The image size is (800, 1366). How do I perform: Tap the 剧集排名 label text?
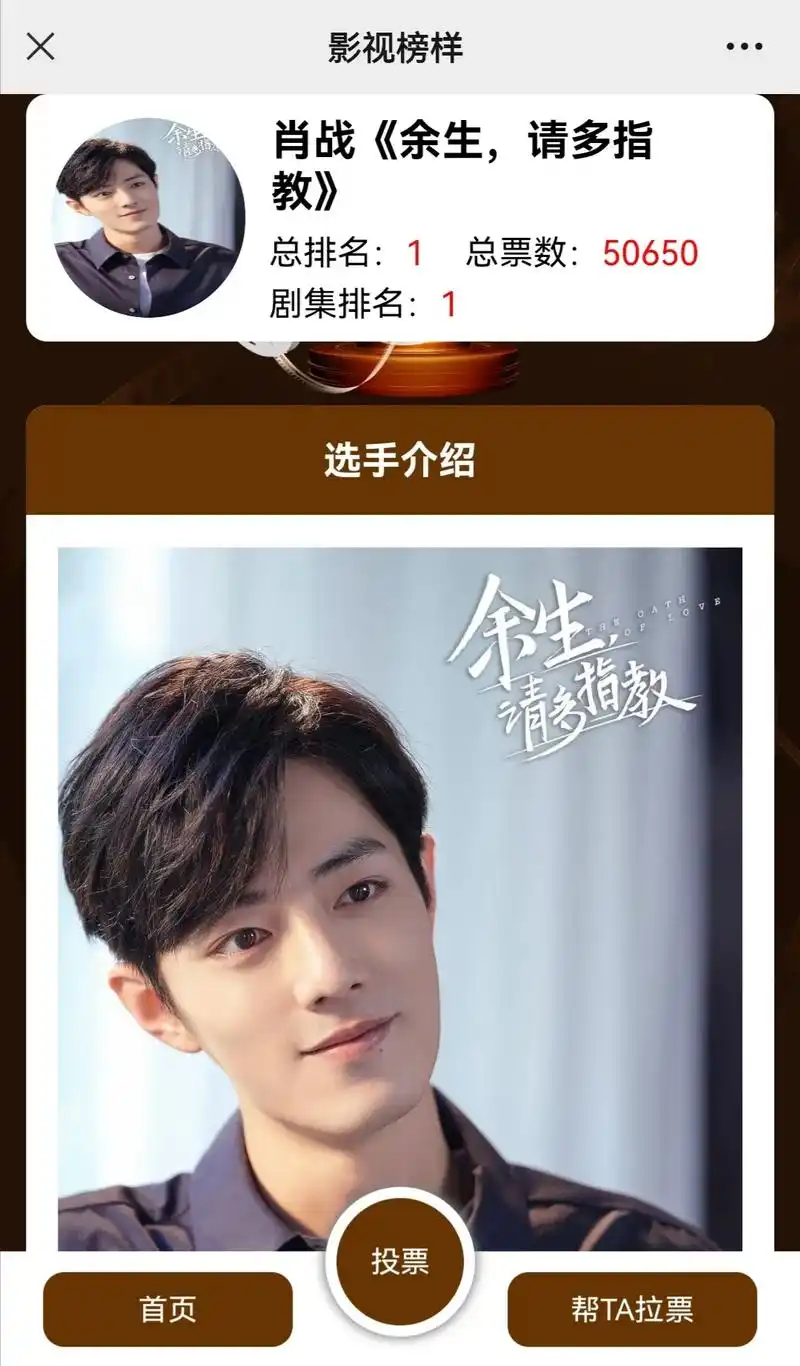pos(330,306)
